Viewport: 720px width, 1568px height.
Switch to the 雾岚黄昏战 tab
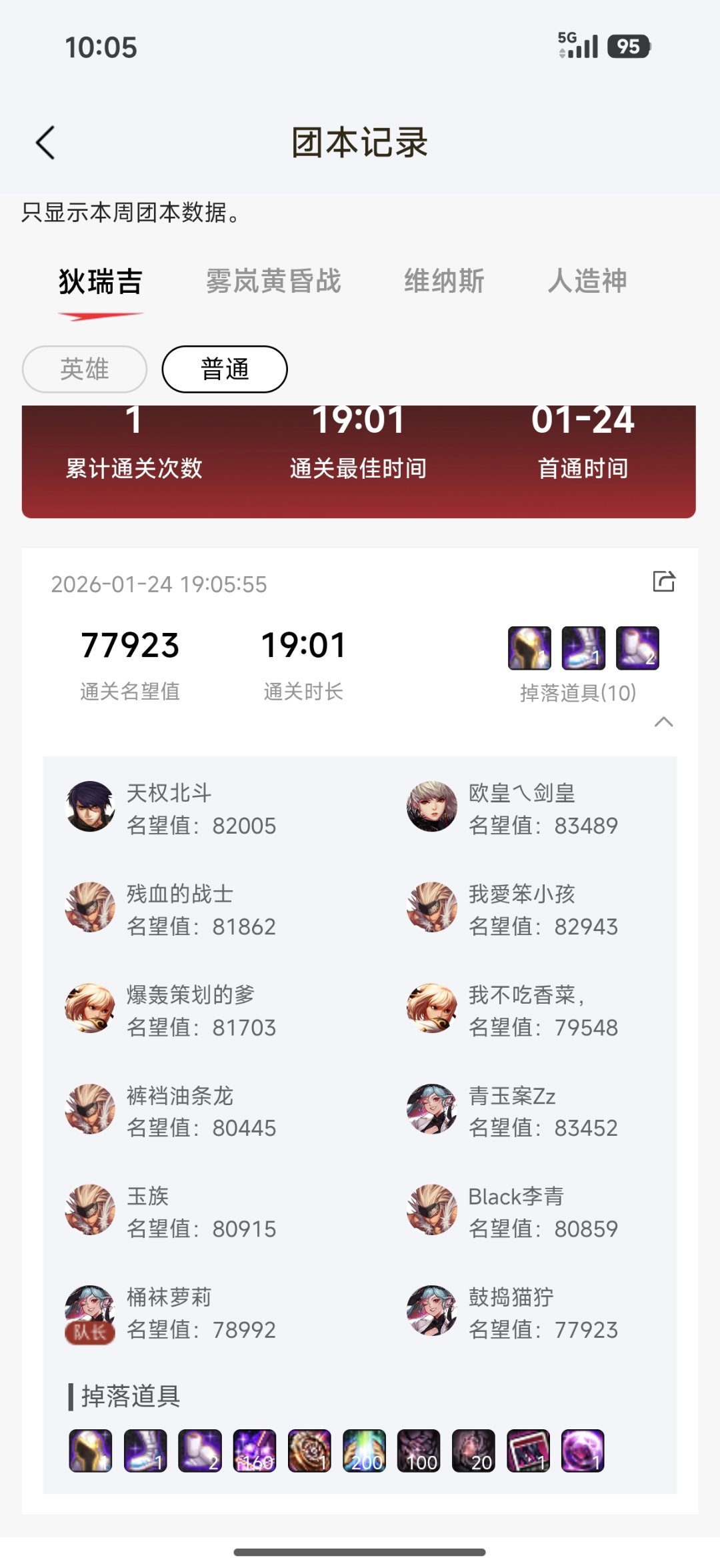tap(273, 281)
